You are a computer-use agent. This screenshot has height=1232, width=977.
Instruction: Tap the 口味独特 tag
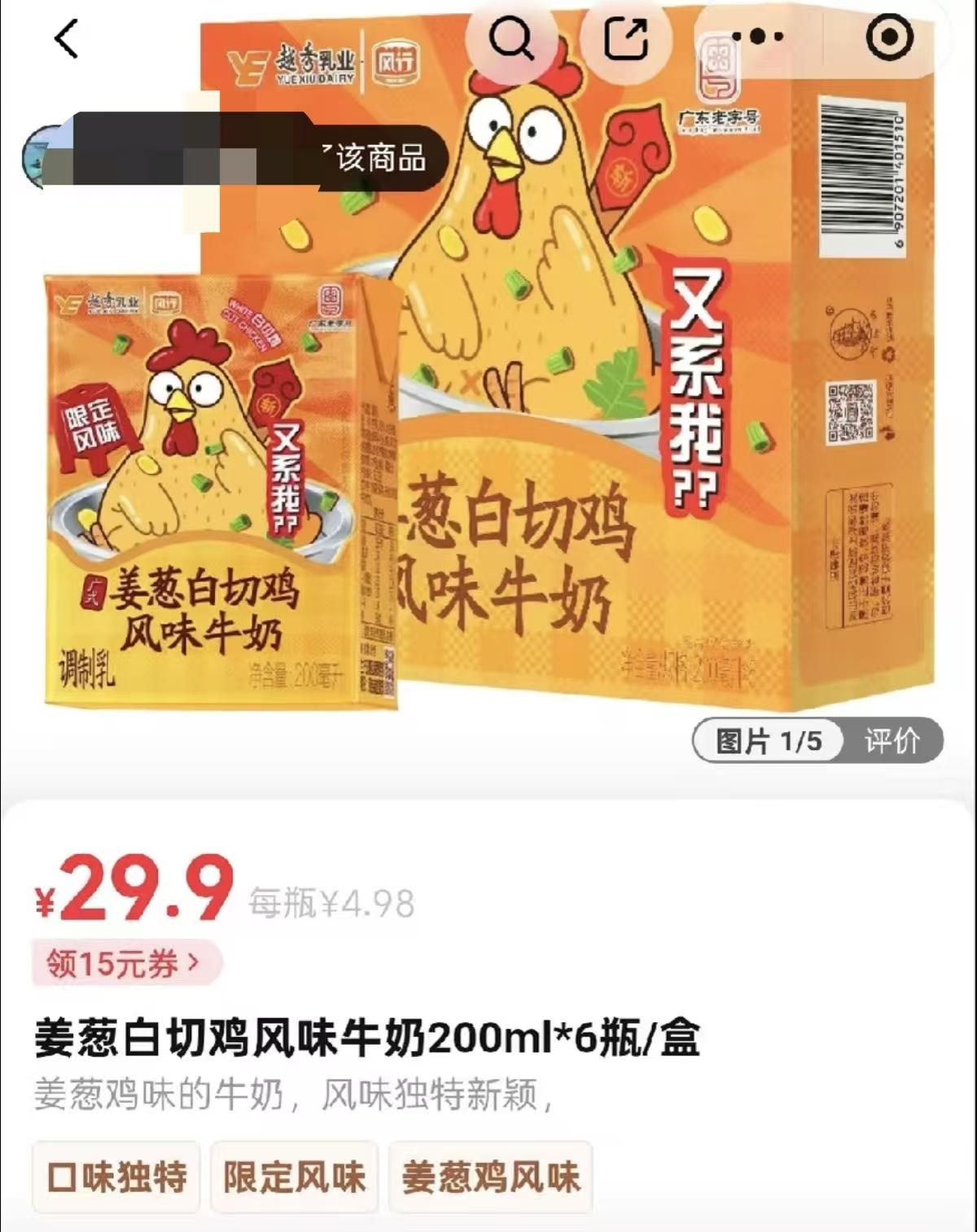coord(116,1177)
